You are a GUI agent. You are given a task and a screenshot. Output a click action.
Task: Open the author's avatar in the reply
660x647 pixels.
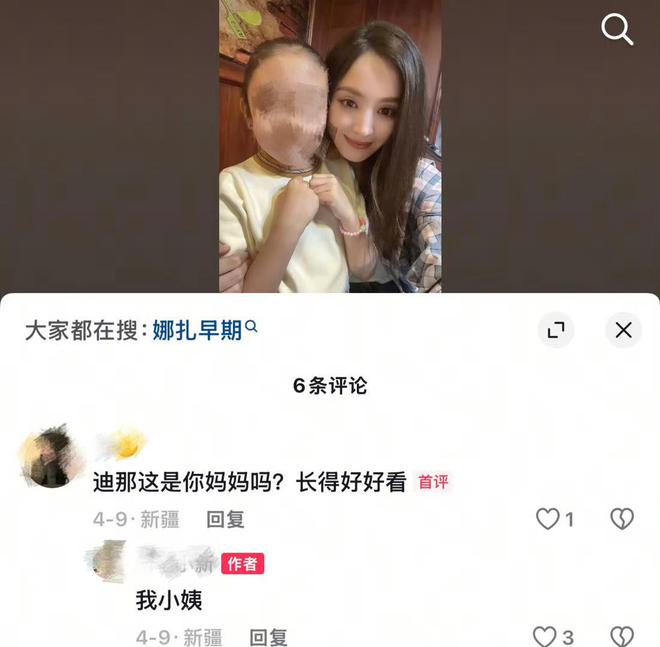105,562
